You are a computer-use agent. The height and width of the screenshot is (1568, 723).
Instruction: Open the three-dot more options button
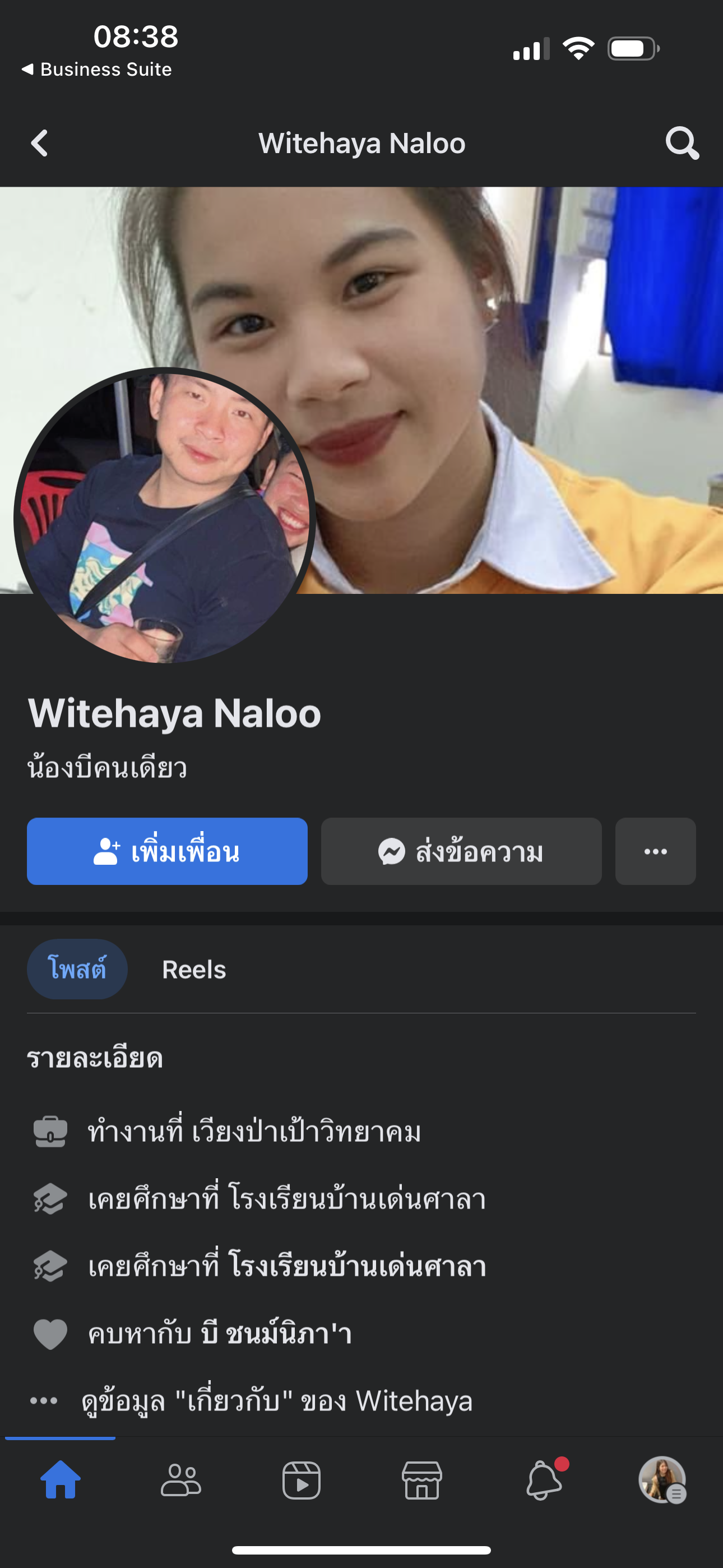coord(655,851)
